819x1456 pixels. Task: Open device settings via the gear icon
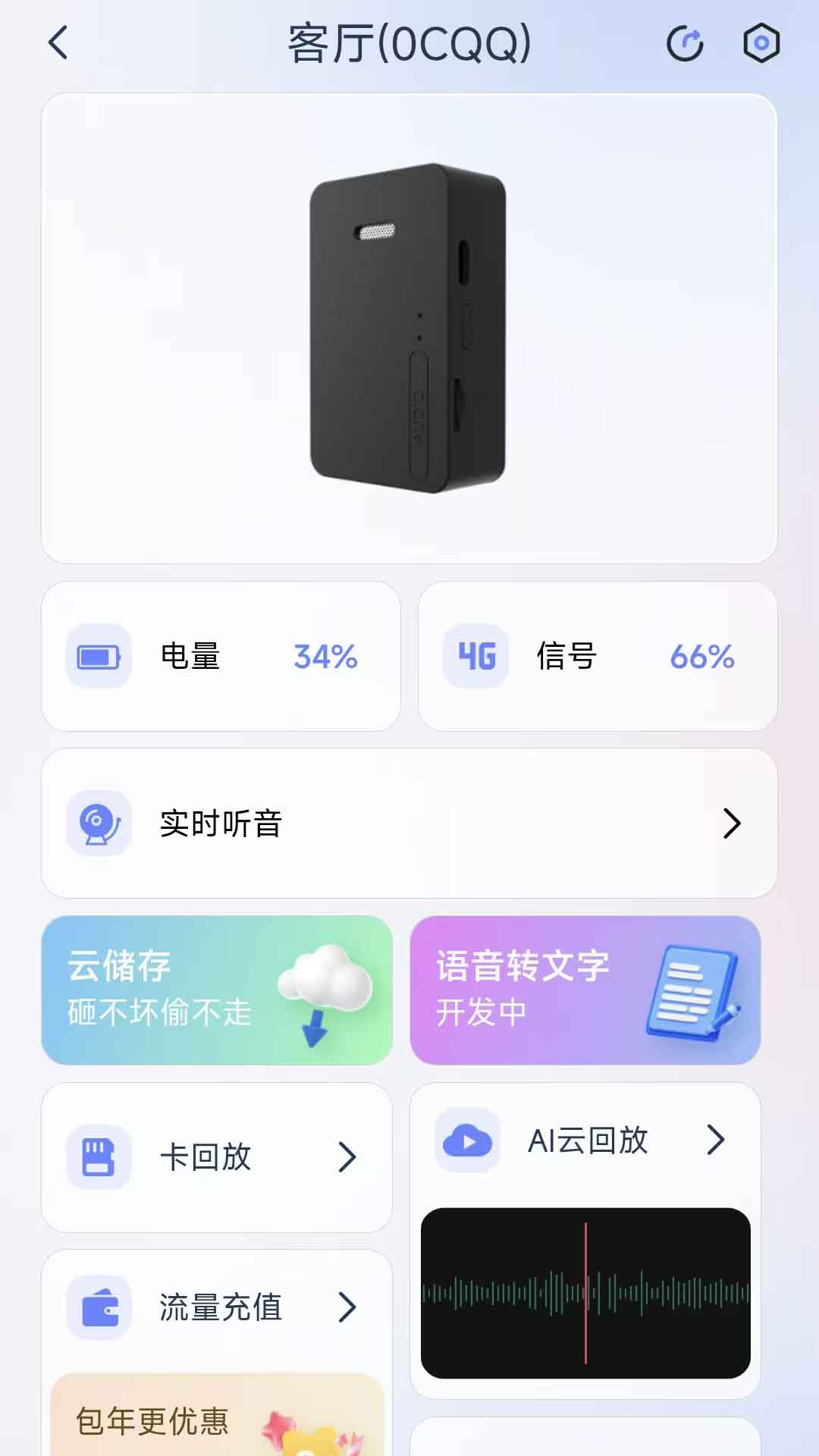761,43
